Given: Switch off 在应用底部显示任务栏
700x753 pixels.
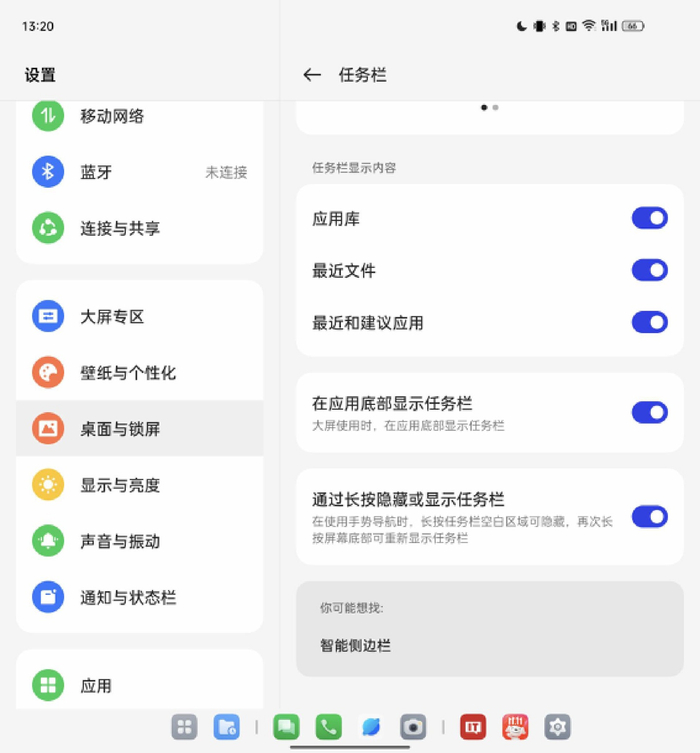Looking at the screenshot, I should pos(650,413).
